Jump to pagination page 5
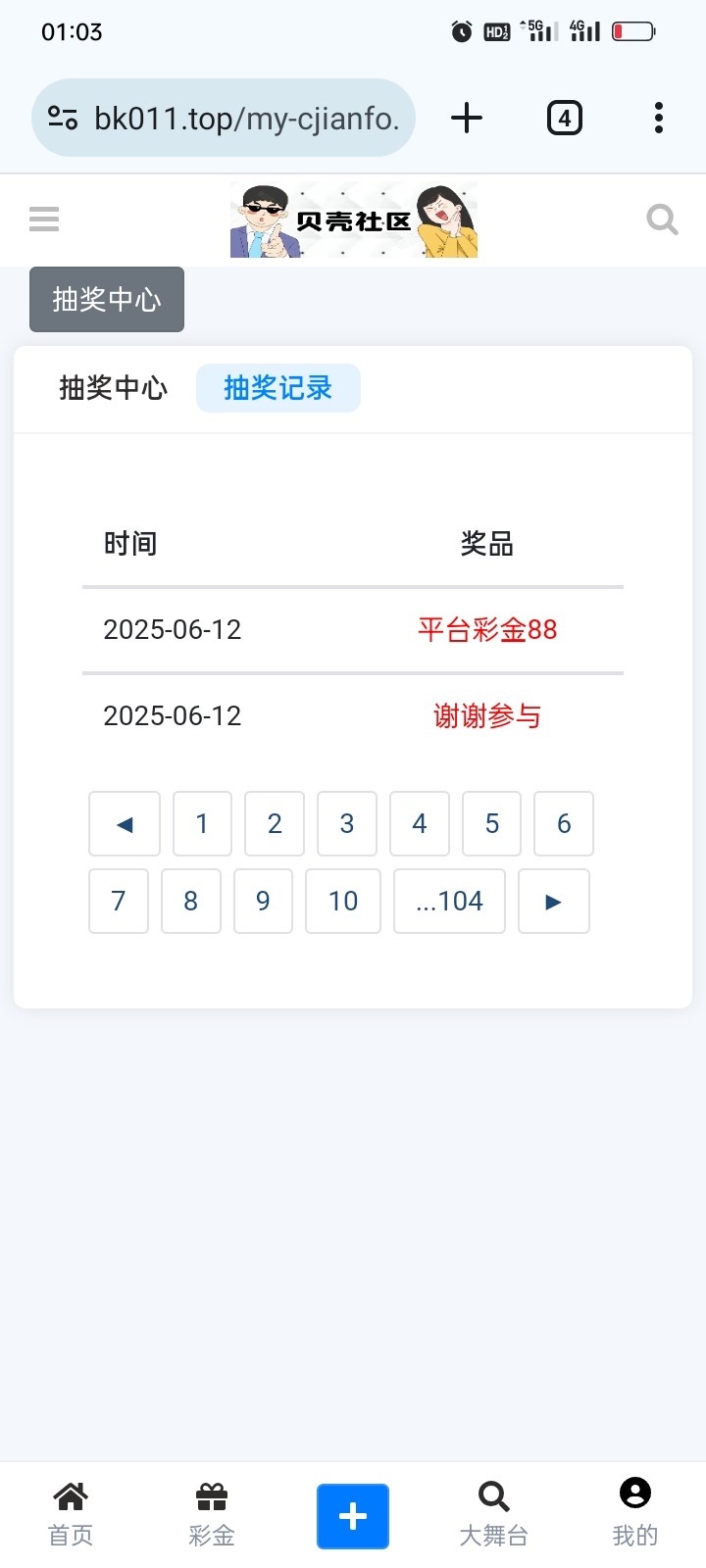The image size is (706, 1568). click(x=491, y=823)
